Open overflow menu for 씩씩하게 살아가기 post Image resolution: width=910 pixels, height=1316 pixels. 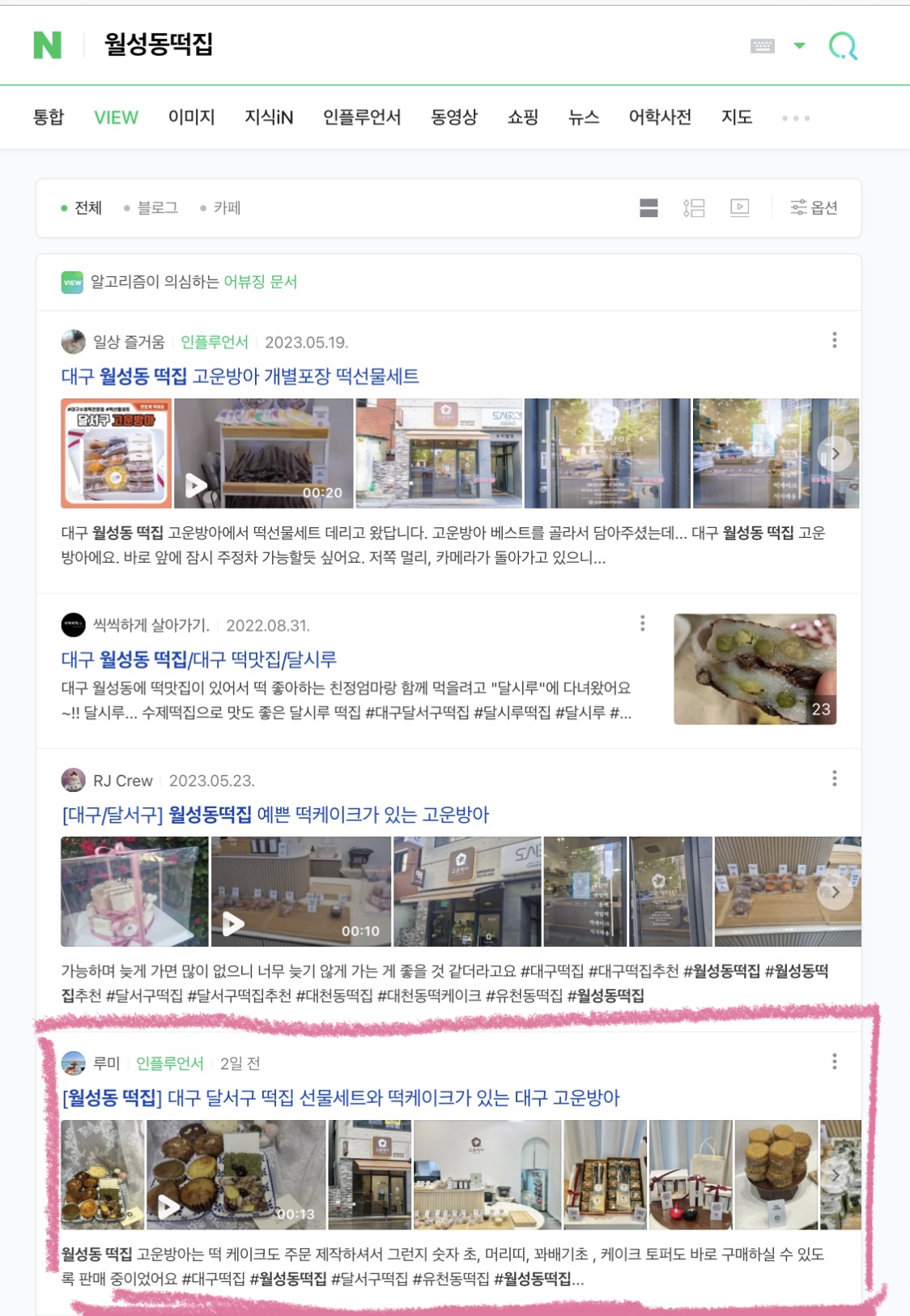pyautogui.click(x=643, y=624)
